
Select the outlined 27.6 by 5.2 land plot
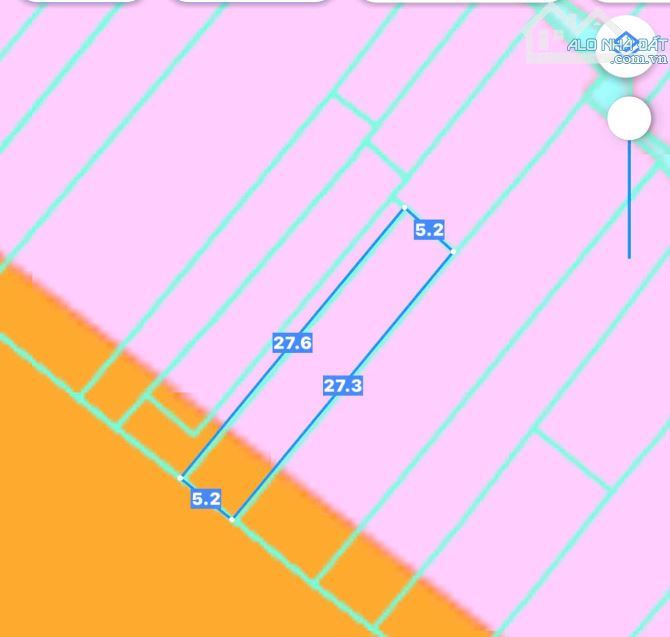[x=316, y=362]
